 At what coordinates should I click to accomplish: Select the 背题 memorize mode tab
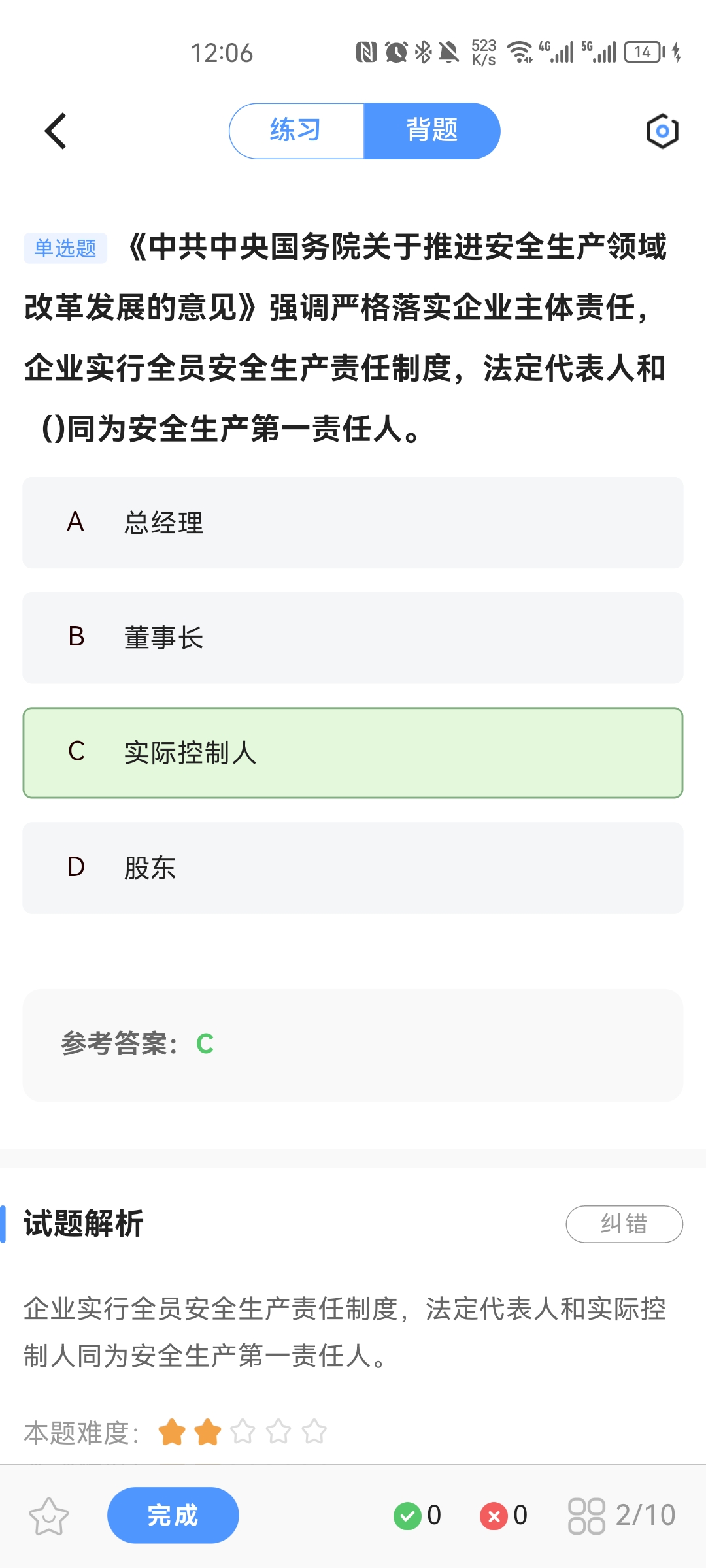(431, 131)
